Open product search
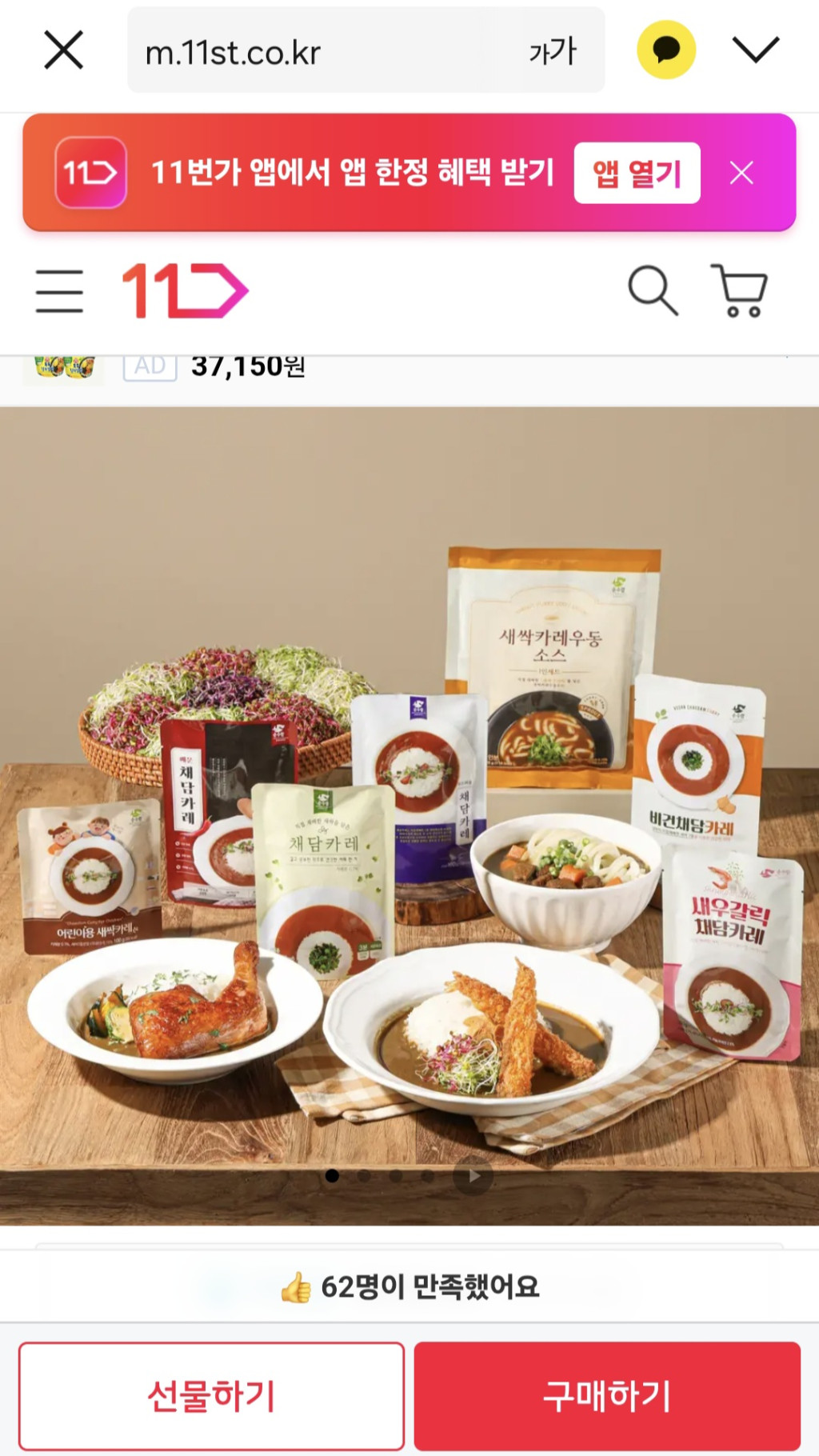The image size is (819, 1456). tap(653, 290)
